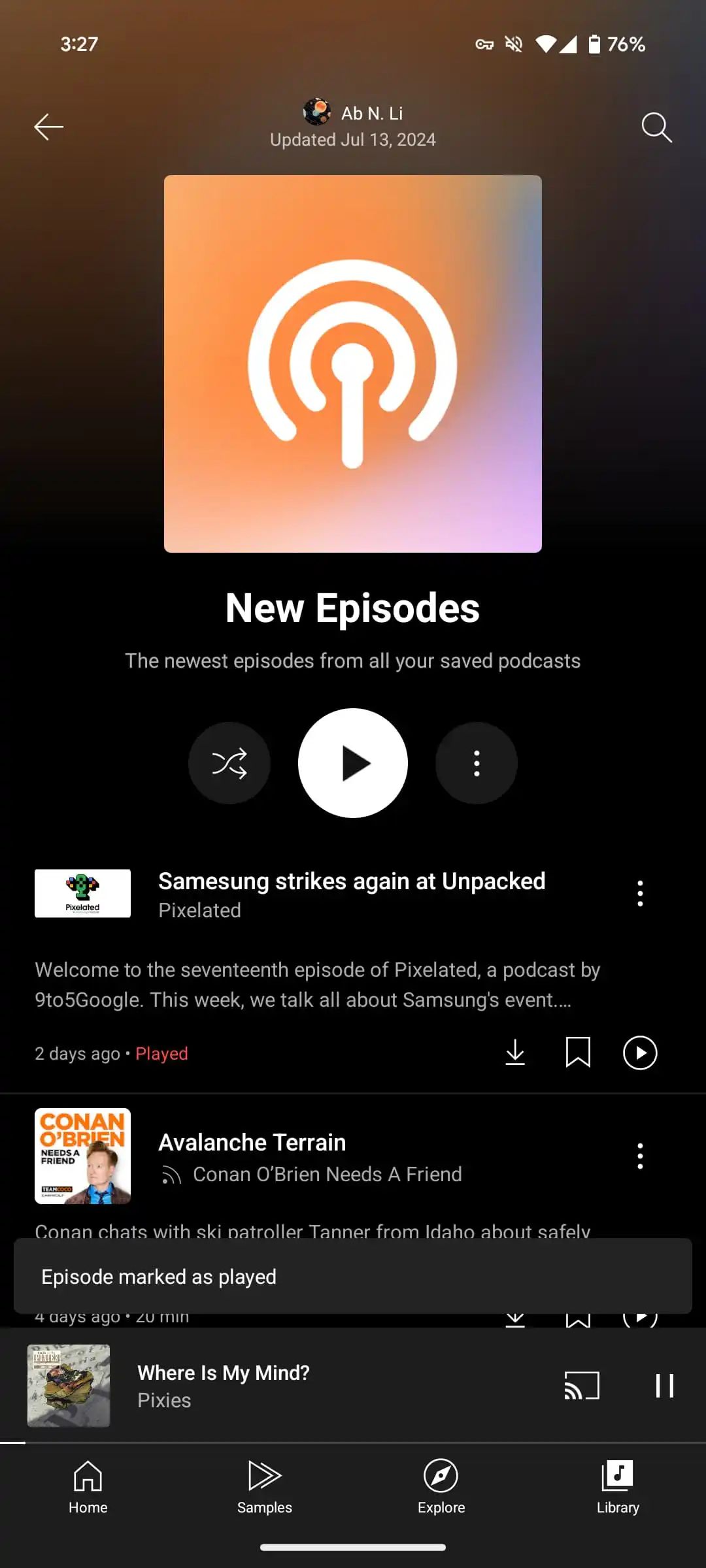Image resolution: width=706 pixels, height=1568 pixels.
Task: Shuffle the New Episodes playlist
Action: click(x=229, y=763)
